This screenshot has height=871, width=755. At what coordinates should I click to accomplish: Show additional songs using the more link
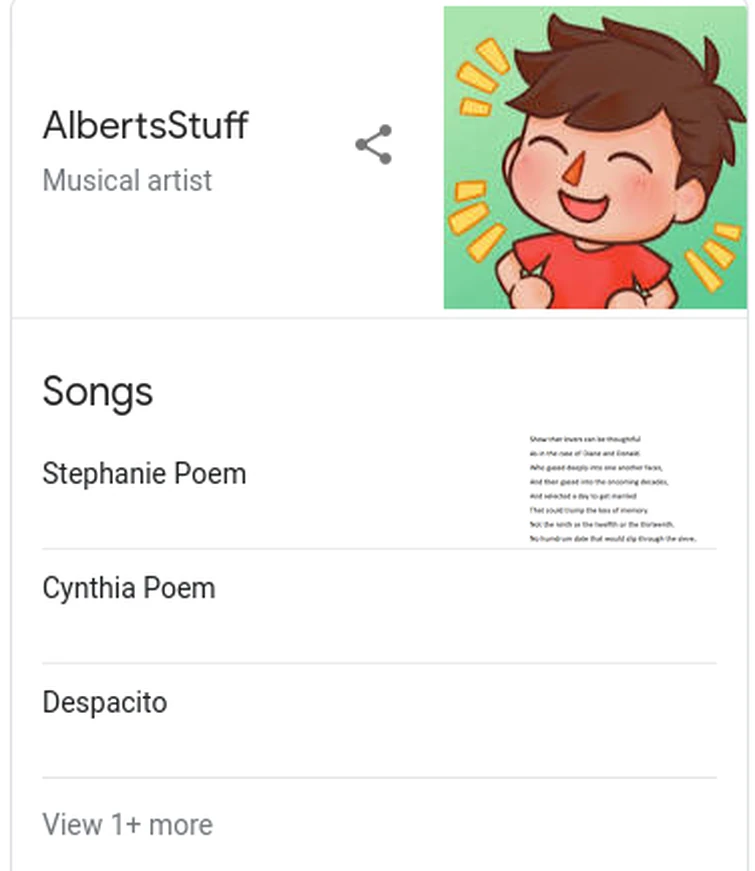click(126, 824)
